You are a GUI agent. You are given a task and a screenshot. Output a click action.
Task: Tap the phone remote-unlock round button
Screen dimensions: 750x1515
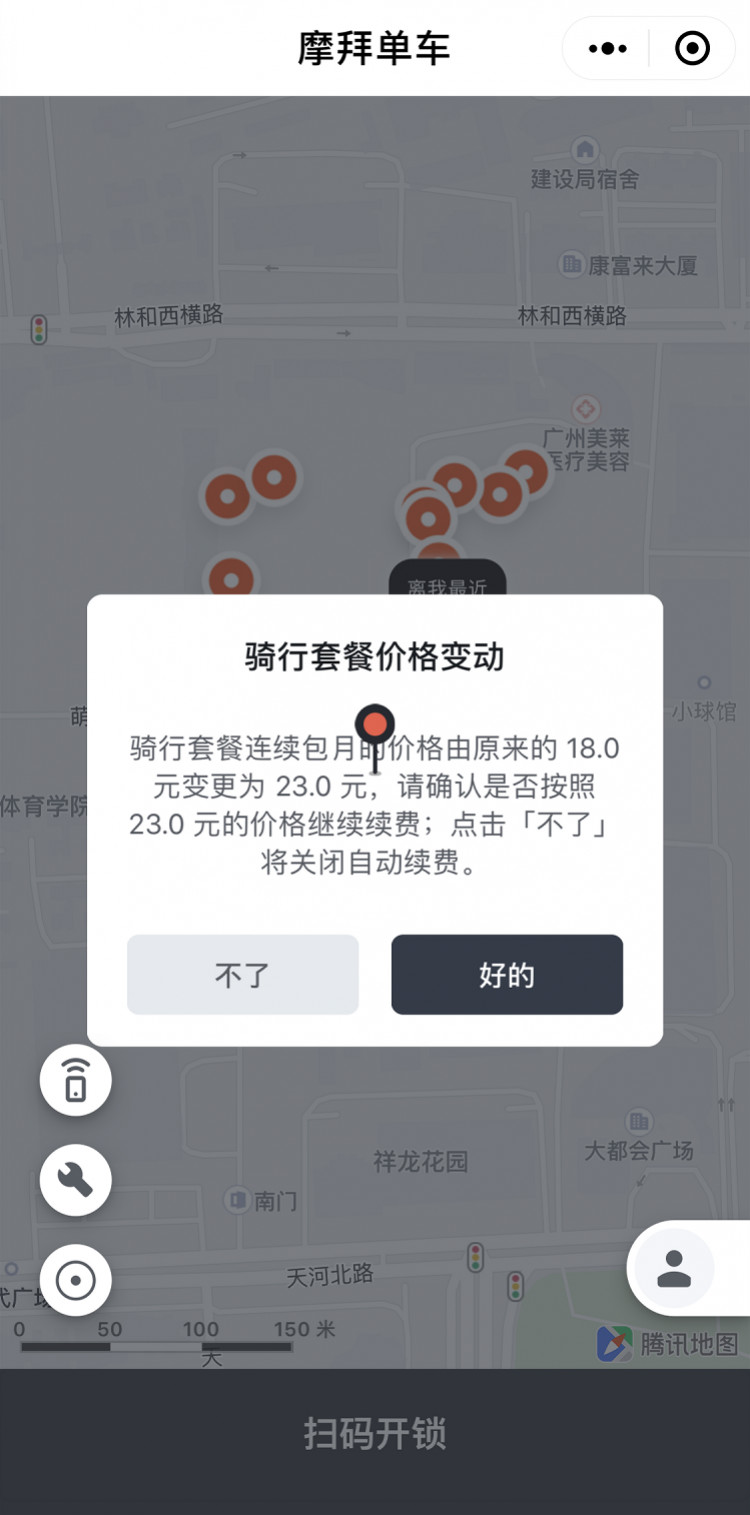[x=76, y=1081]
